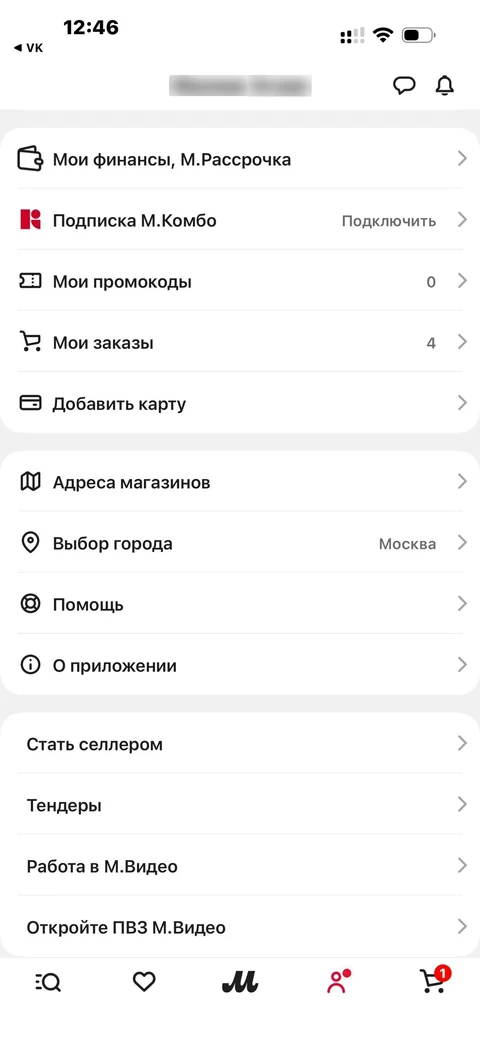Viewport: 480px width, 1043px height.
Task: Open Работа в М.Видео
Action: [240, 866]
